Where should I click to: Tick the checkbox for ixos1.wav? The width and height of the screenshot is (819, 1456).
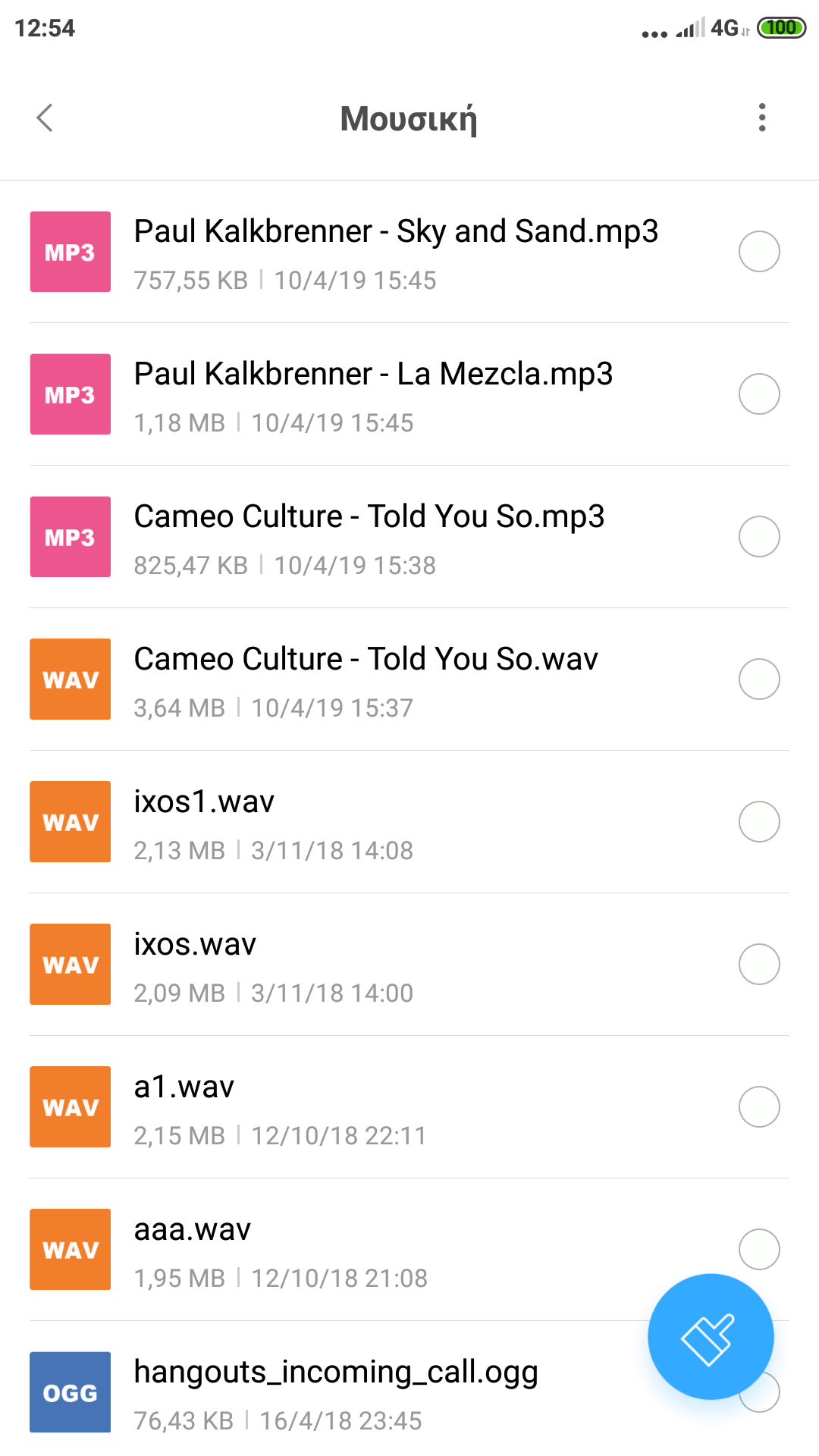click(x=759, y=822)
